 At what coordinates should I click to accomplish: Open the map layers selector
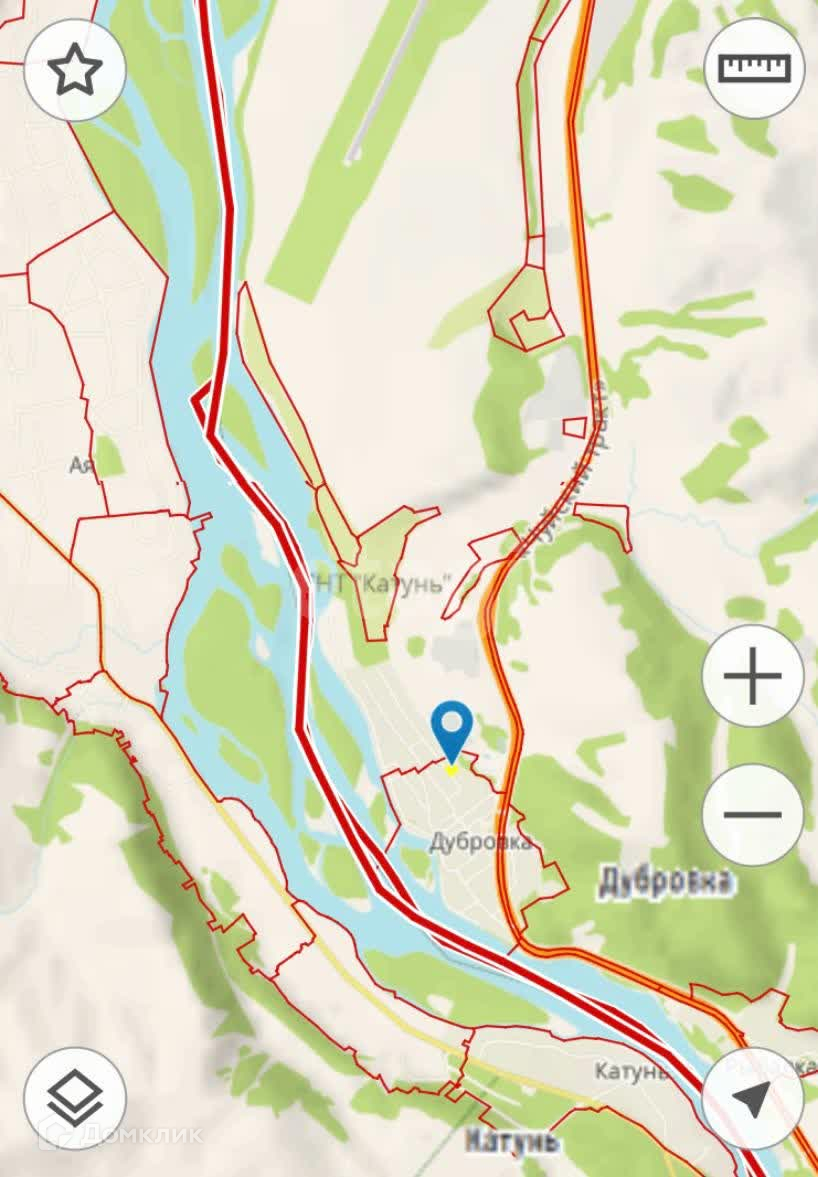pos(74,1100)
